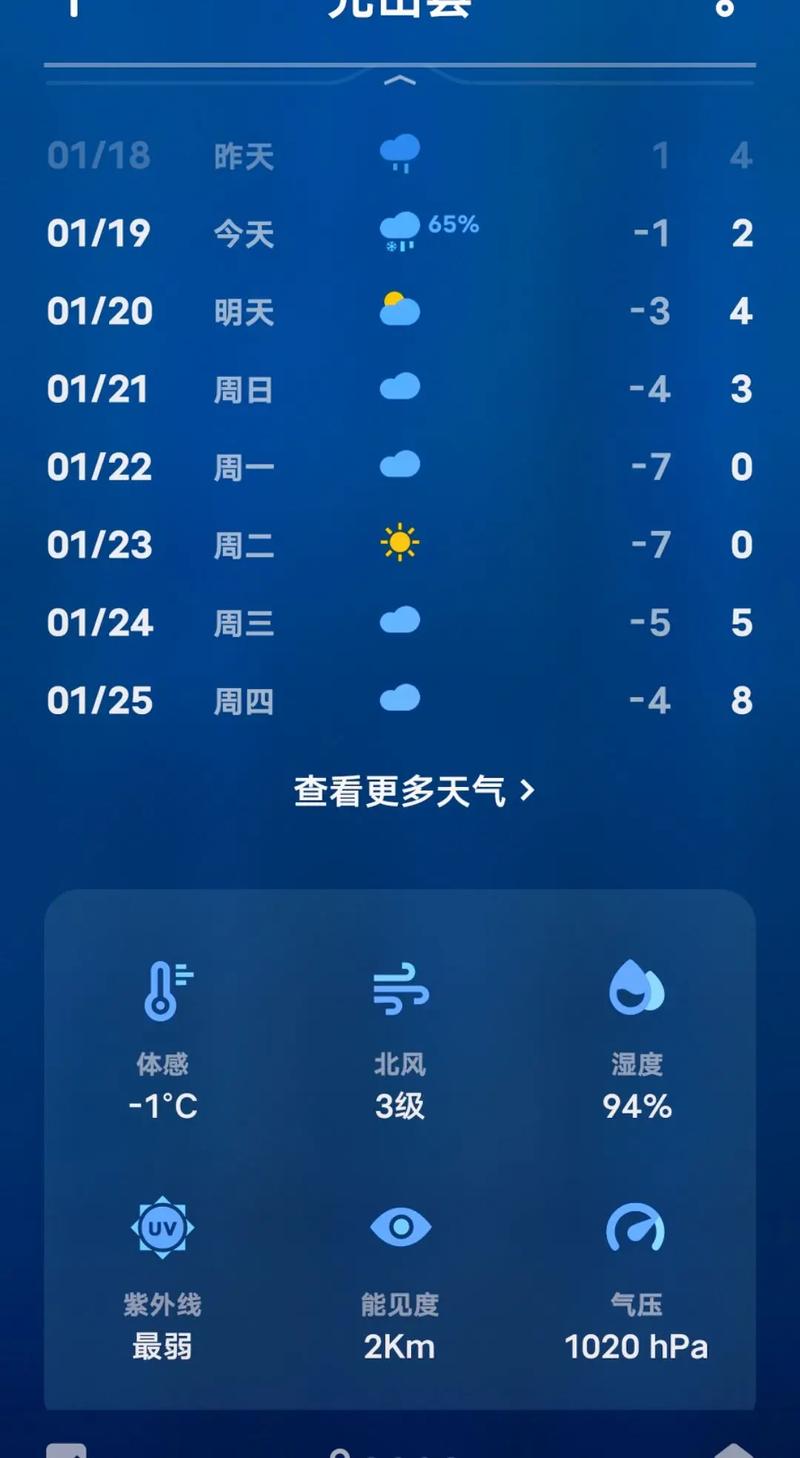Tap the cloudy icon on 01/25 周四 row
Viewport: 800px width, 1458px height.
point(399,700)
